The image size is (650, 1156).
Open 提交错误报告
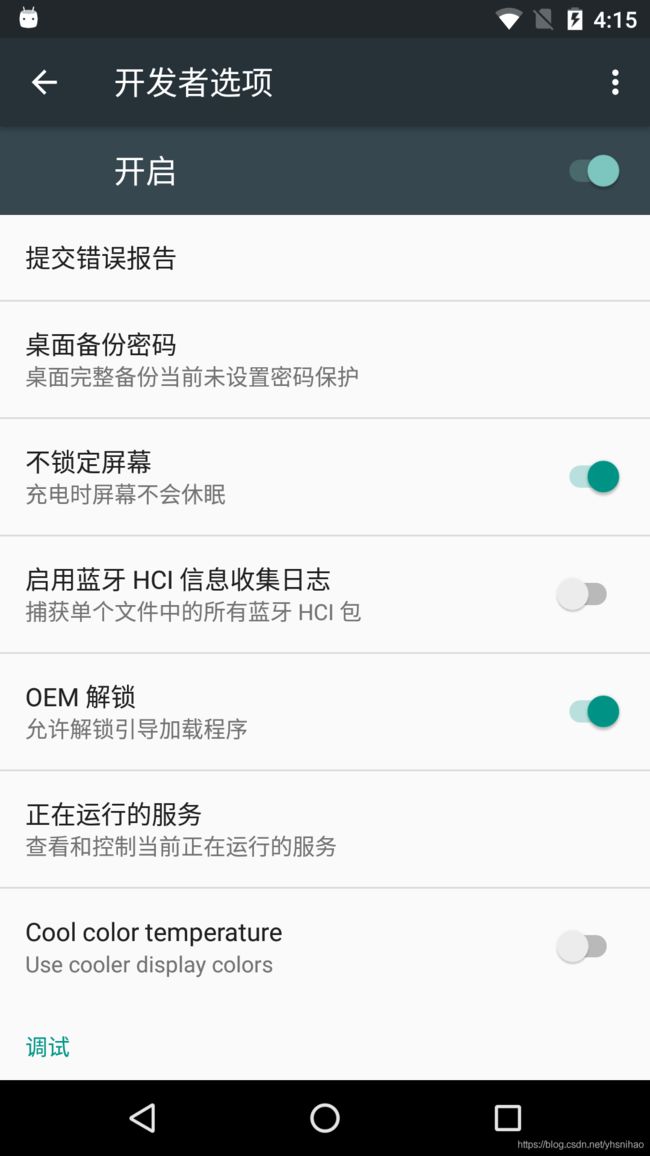[101, 258]
